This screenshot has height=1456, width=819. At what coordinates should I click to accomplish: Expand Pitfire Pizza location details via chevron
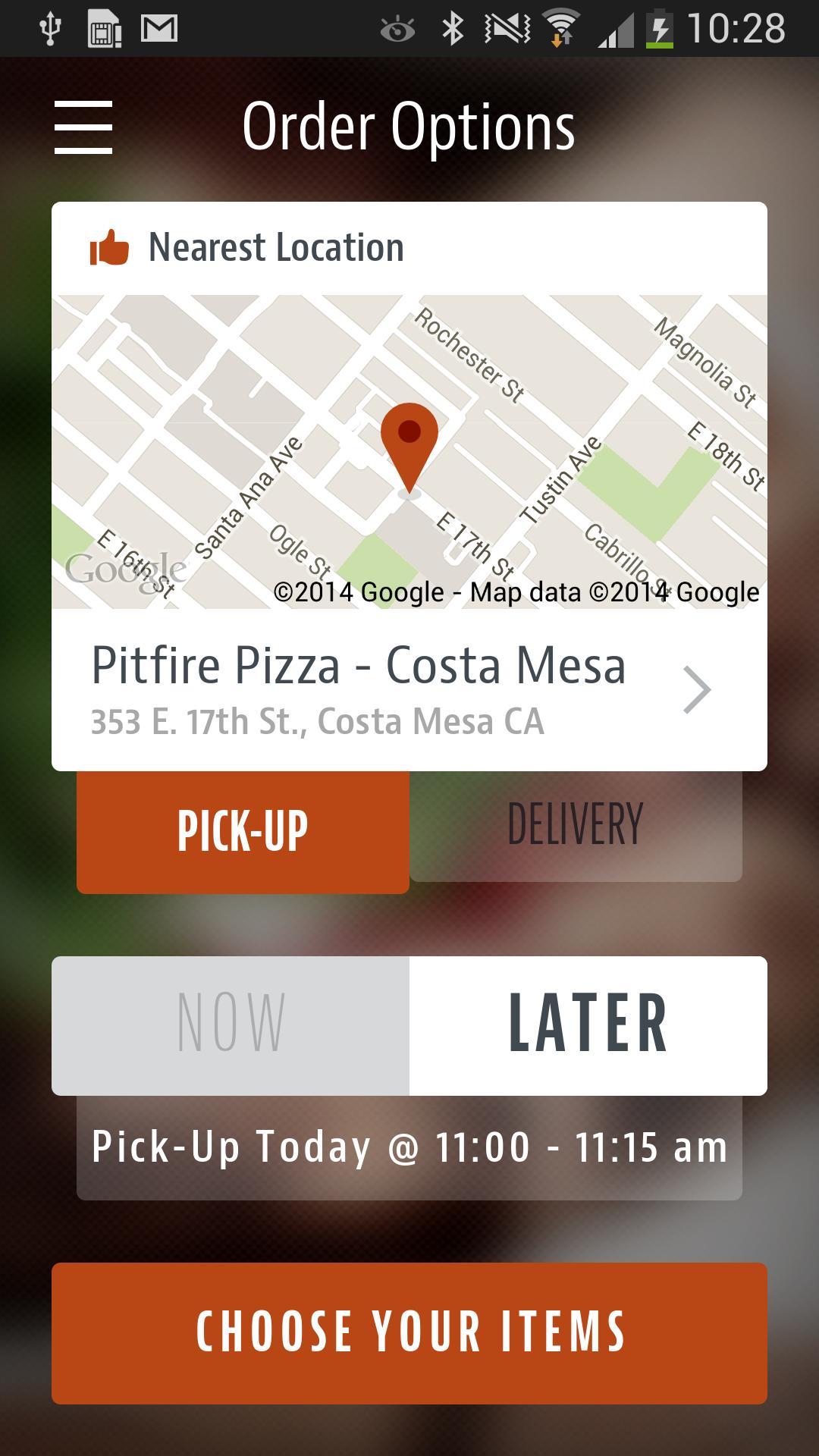coord(695,690)
